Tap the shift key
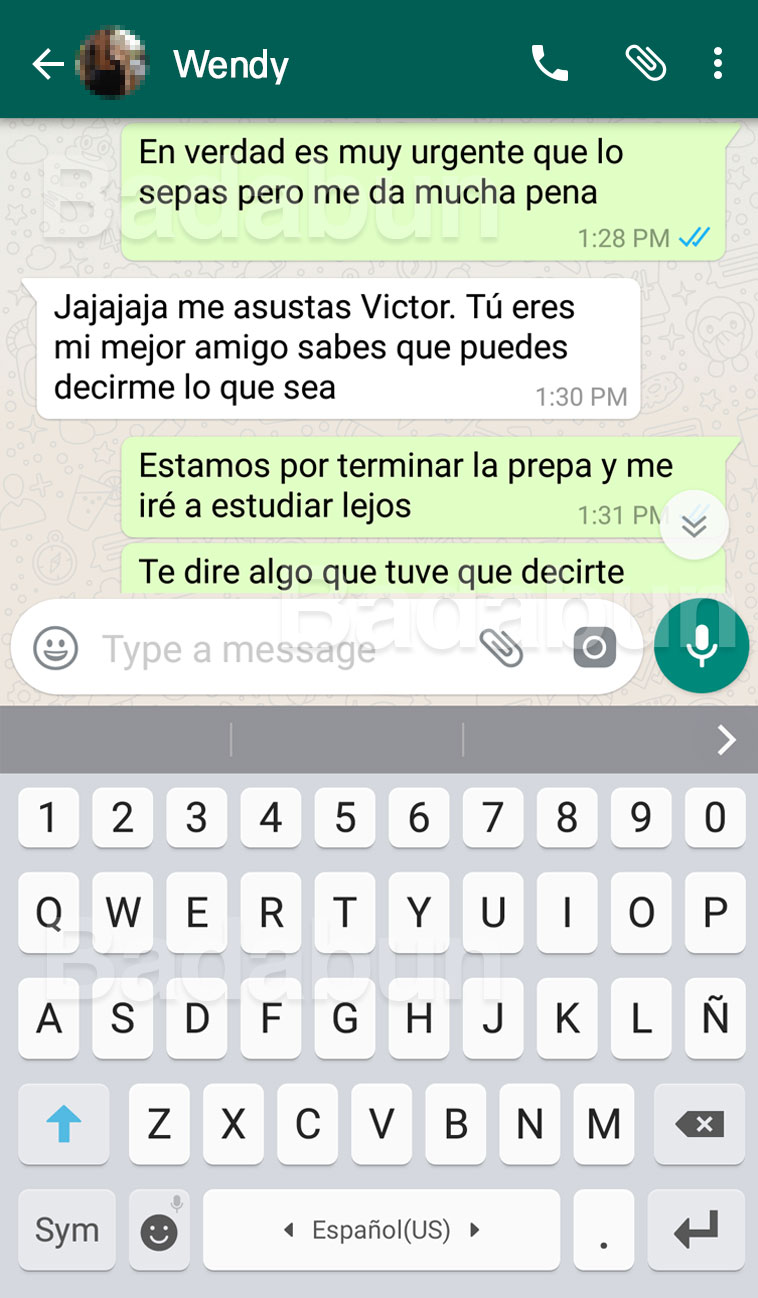Screen dimensions: 758x1298 coord(64,1125)
